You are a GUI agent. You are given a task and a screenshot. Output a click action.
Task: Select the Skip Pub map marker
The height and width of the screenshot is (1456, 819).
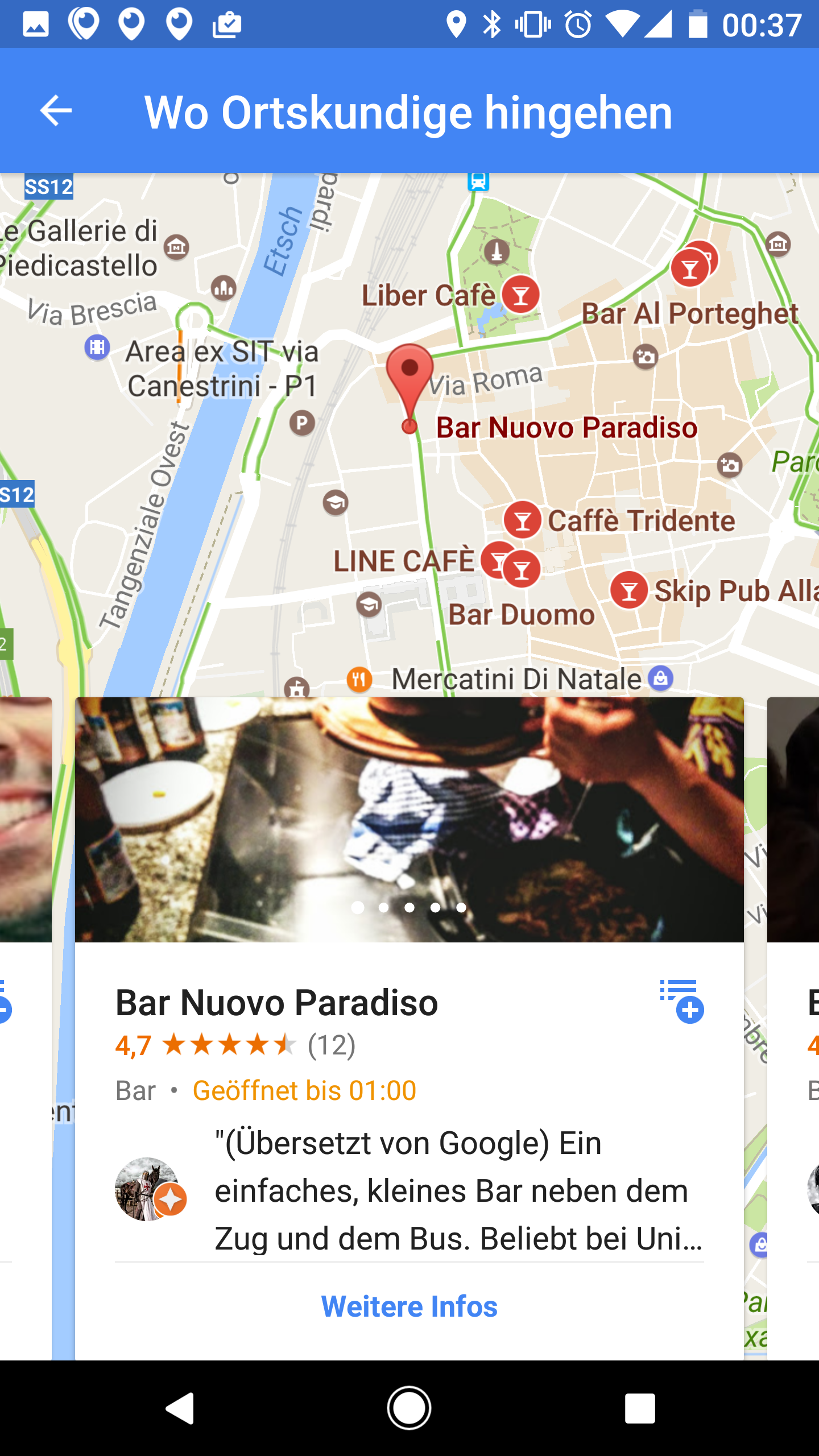(629, 590)
